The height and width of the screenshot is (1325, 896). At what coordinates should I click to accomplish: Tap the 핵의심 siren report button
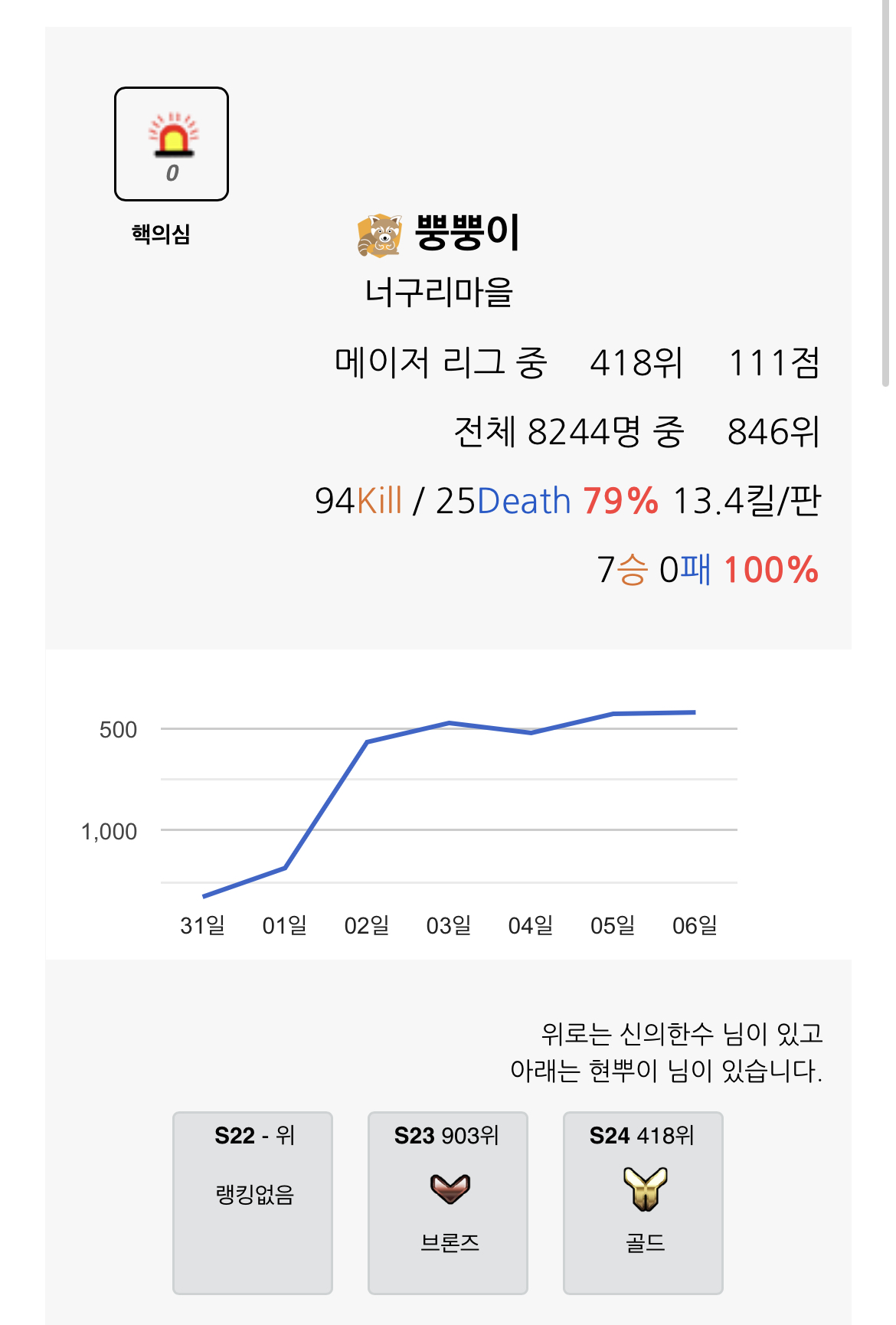point(172,144)
